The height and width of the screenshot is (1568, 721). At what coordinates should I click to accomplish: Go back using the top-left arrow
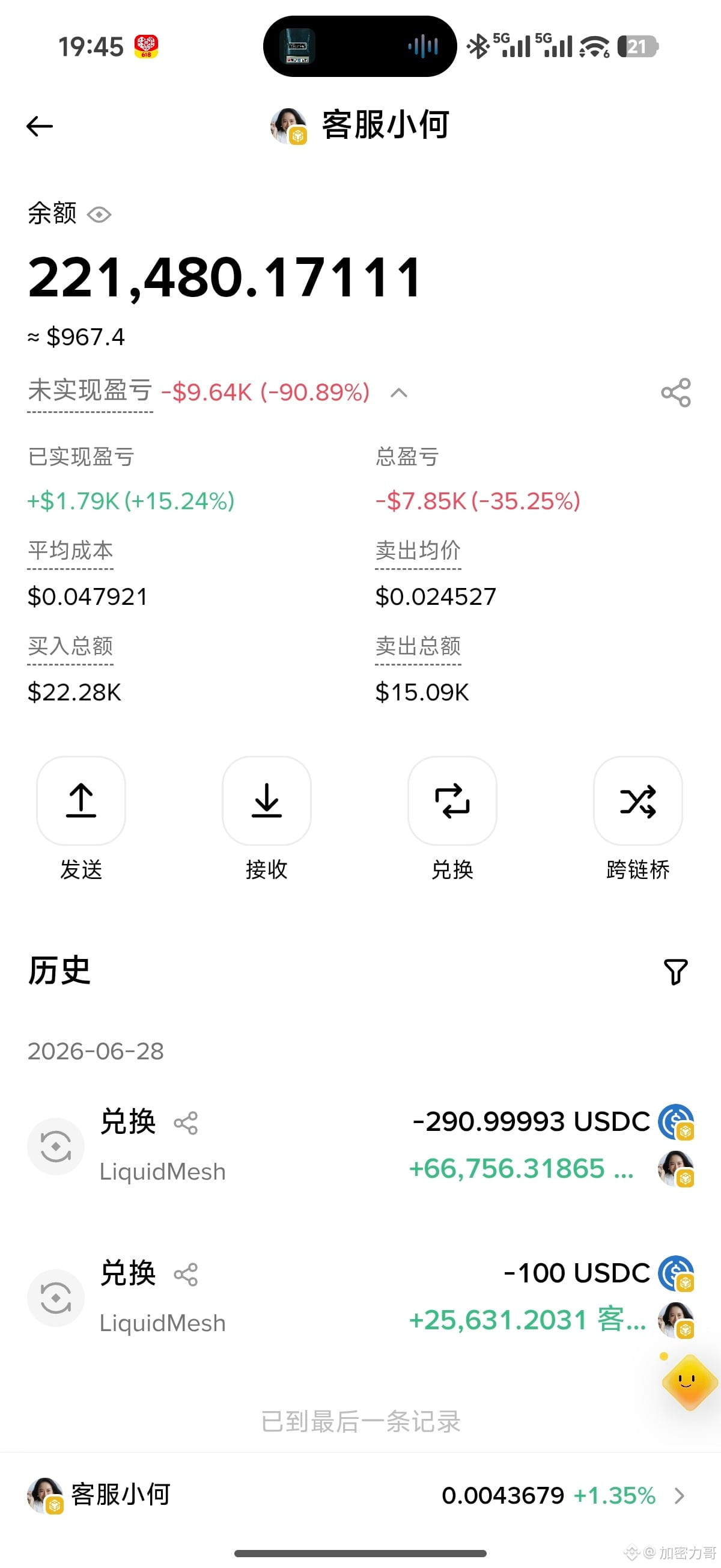point(40,126)
